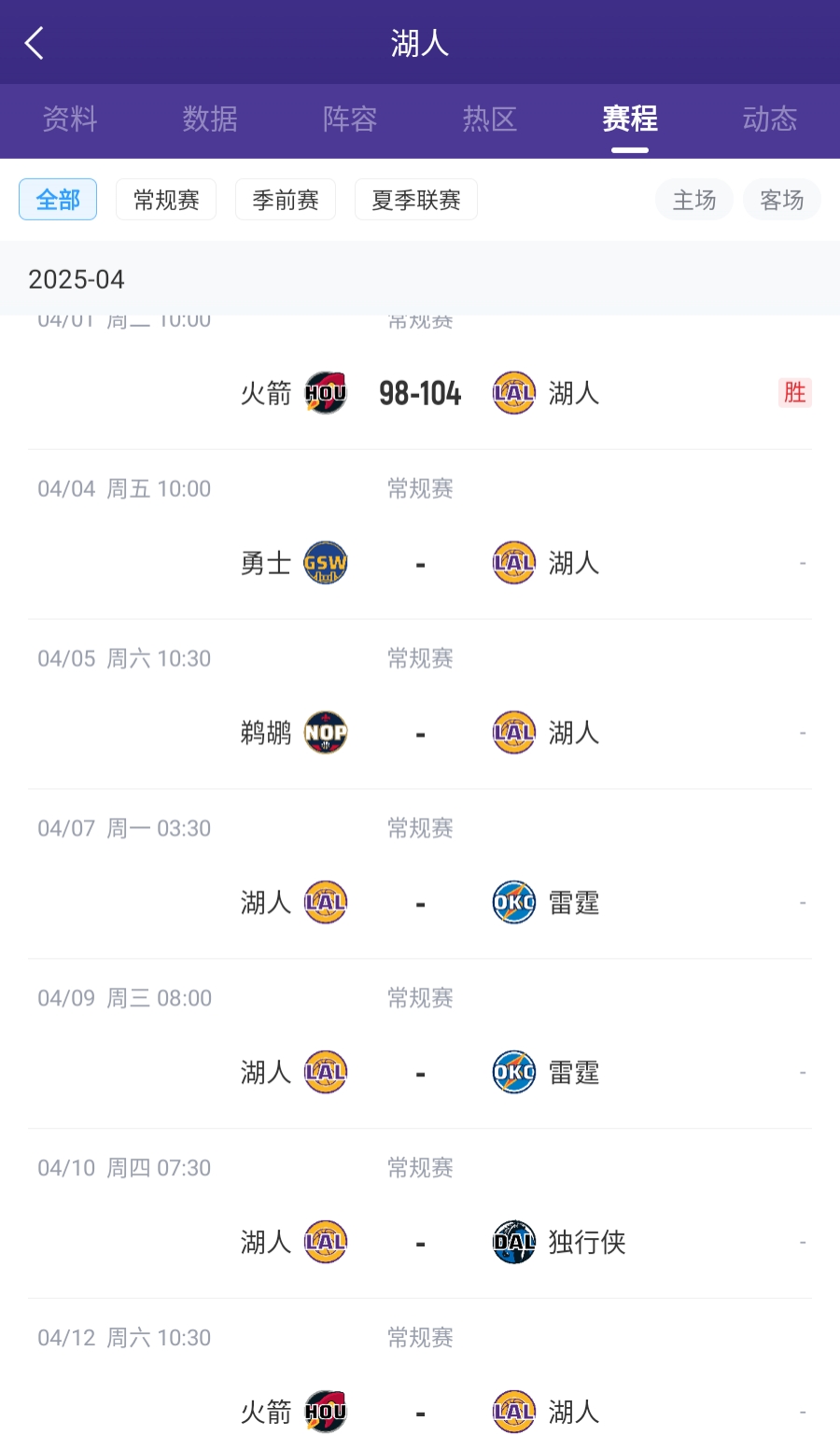Show only 客场 games

(x=782, y=200)
